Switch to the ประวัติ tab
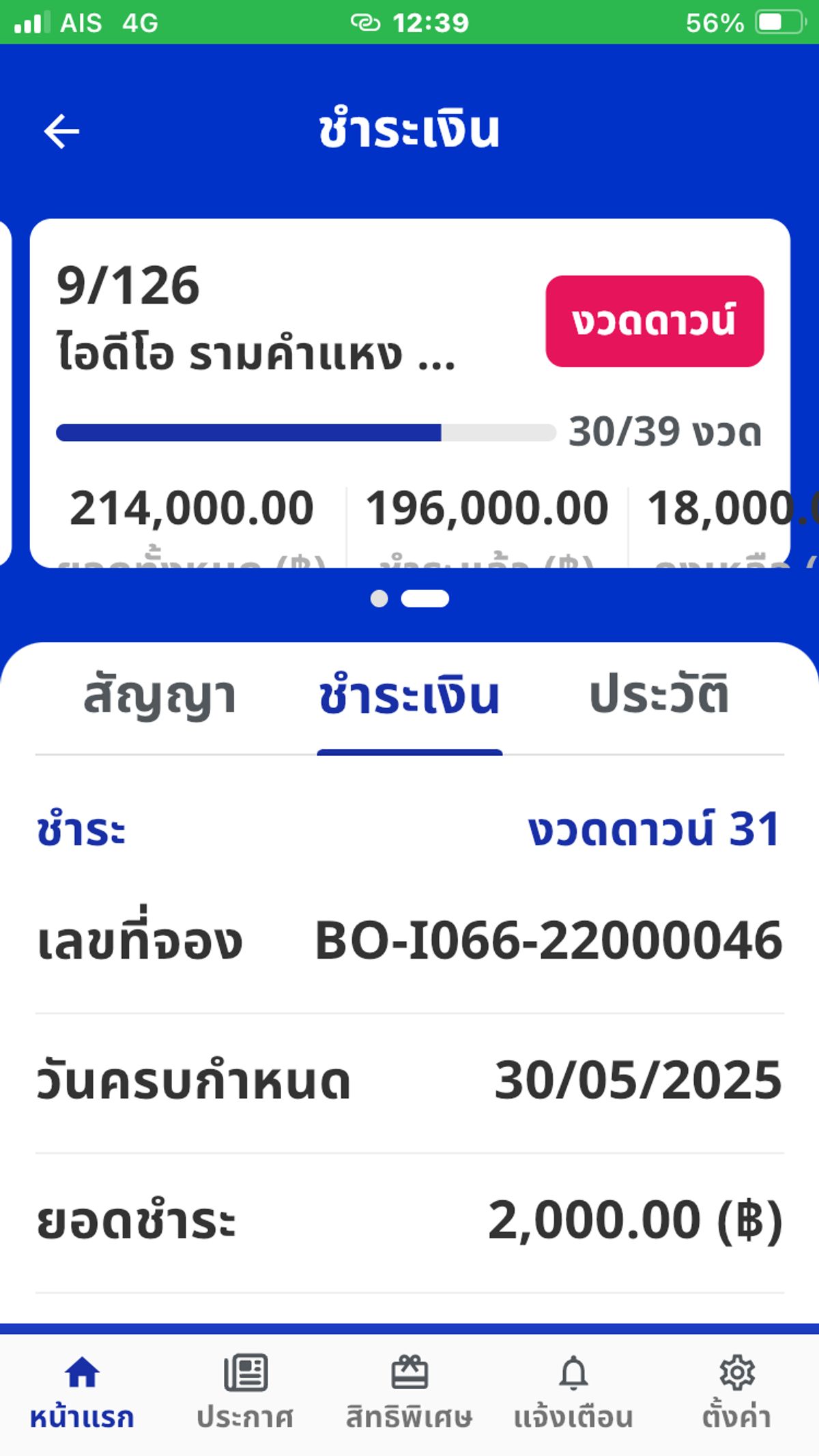Screen dimensions: 819x1456 (x=659, y=695)
